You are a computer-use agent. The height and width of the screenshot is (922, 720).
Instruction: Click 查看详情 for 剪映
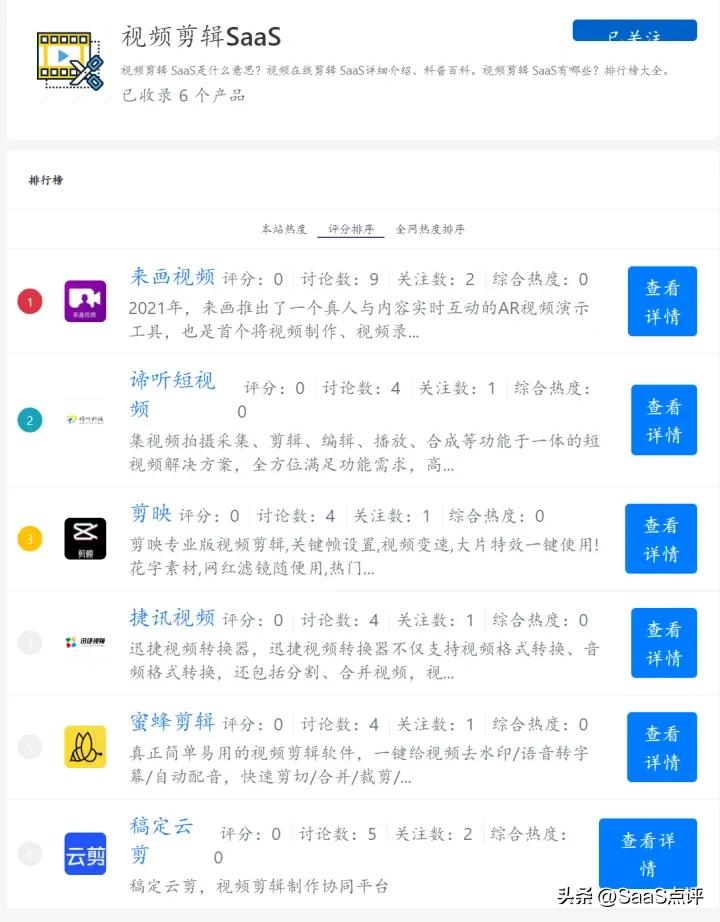tap(661, 538)
